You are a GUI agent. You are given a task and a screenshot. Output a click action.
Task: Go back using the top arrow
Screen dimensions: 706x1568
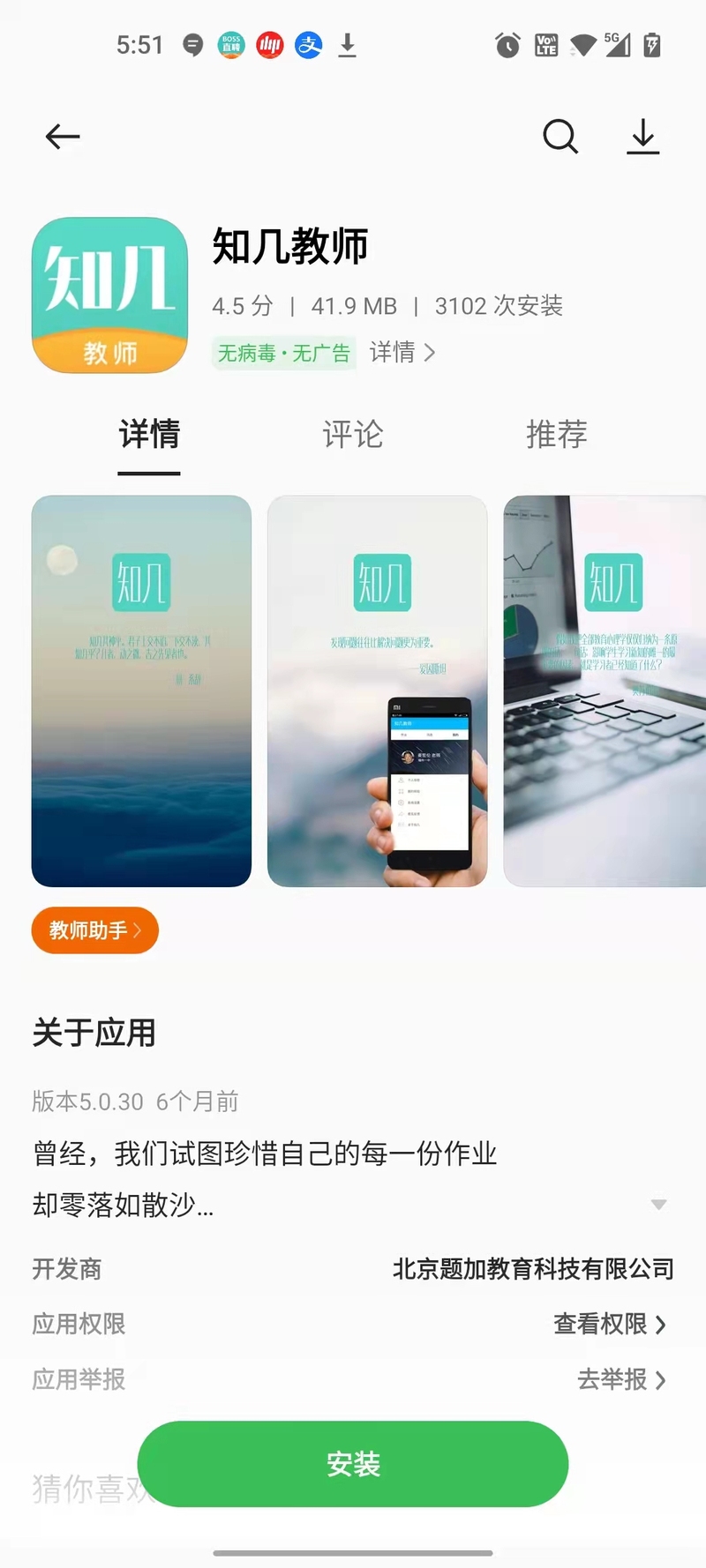pyautogui.click(x=63, y=137)
